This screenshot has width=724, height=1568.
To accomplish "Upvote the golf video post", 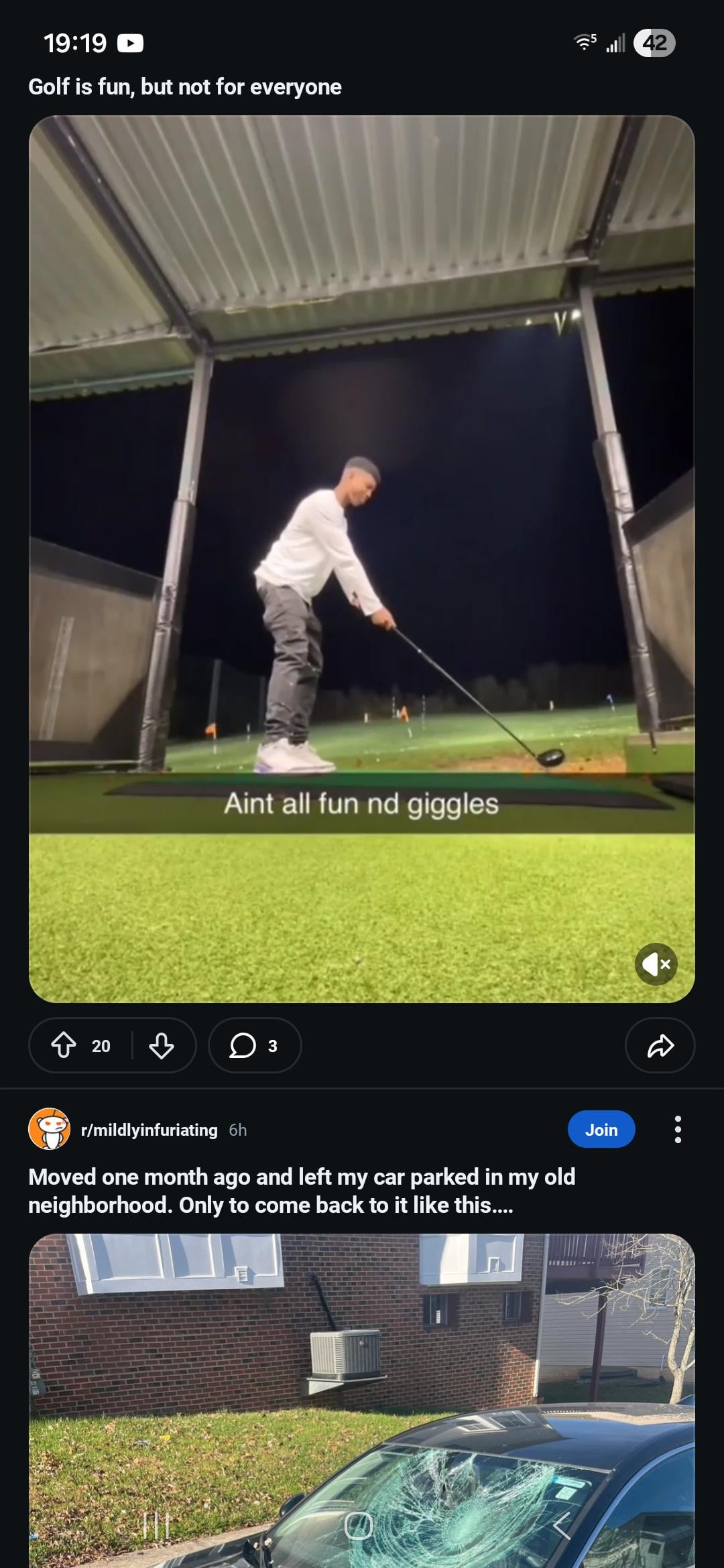I will [x=64, y=1045].
